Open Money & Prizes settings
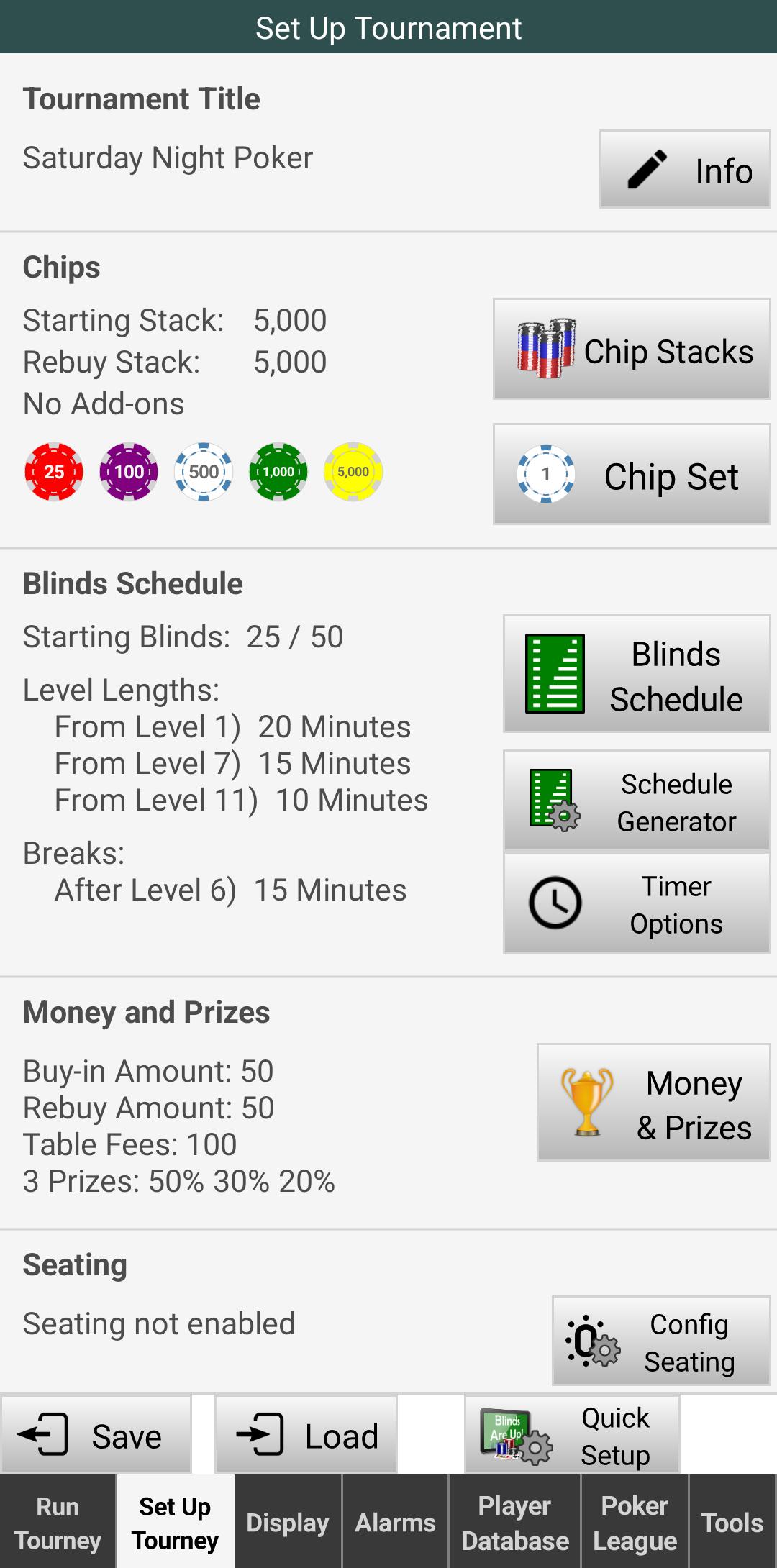 click(654, 1103)
